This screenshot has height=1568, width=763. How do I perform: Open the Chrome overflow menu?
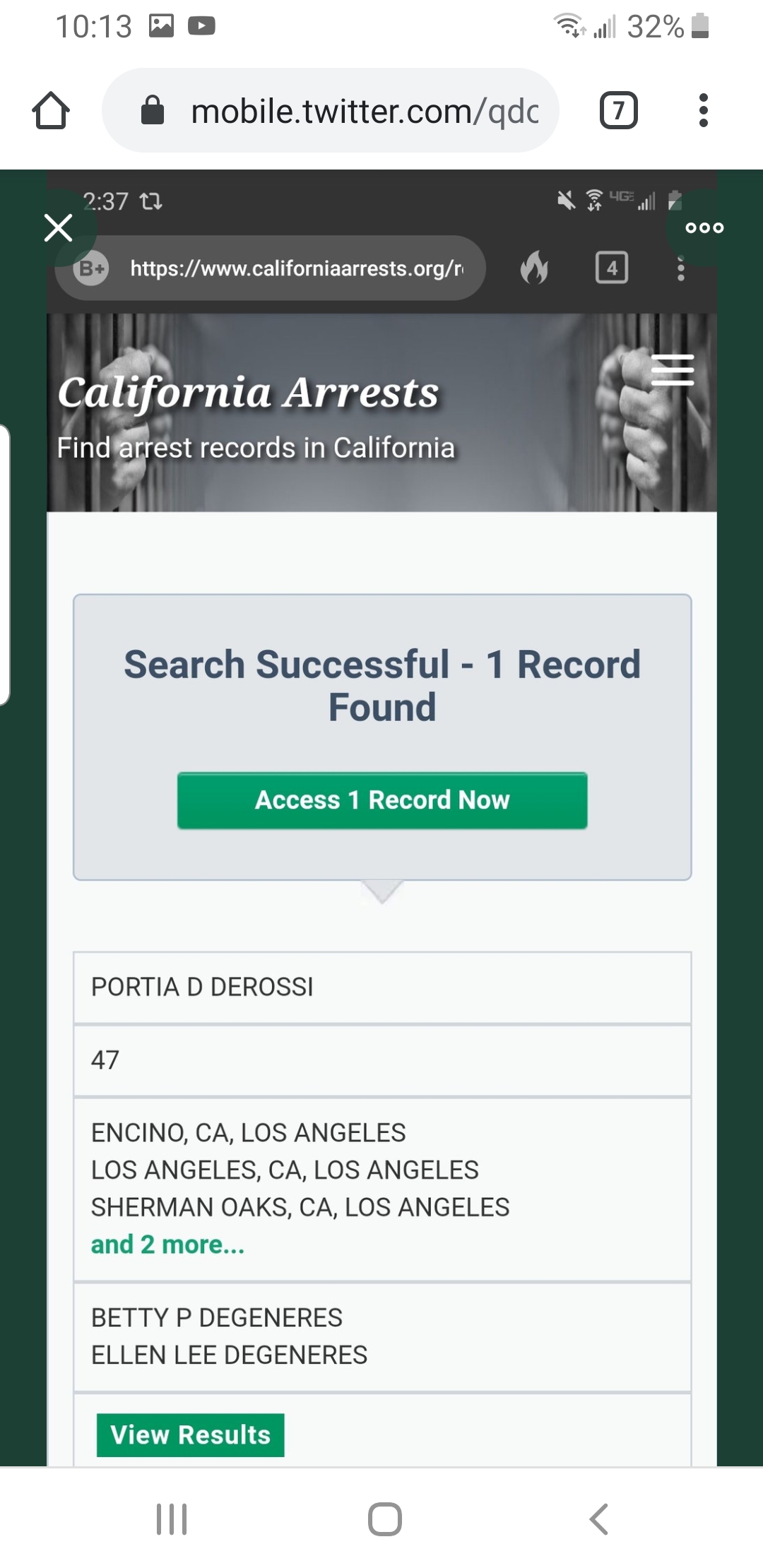(703, 111)
